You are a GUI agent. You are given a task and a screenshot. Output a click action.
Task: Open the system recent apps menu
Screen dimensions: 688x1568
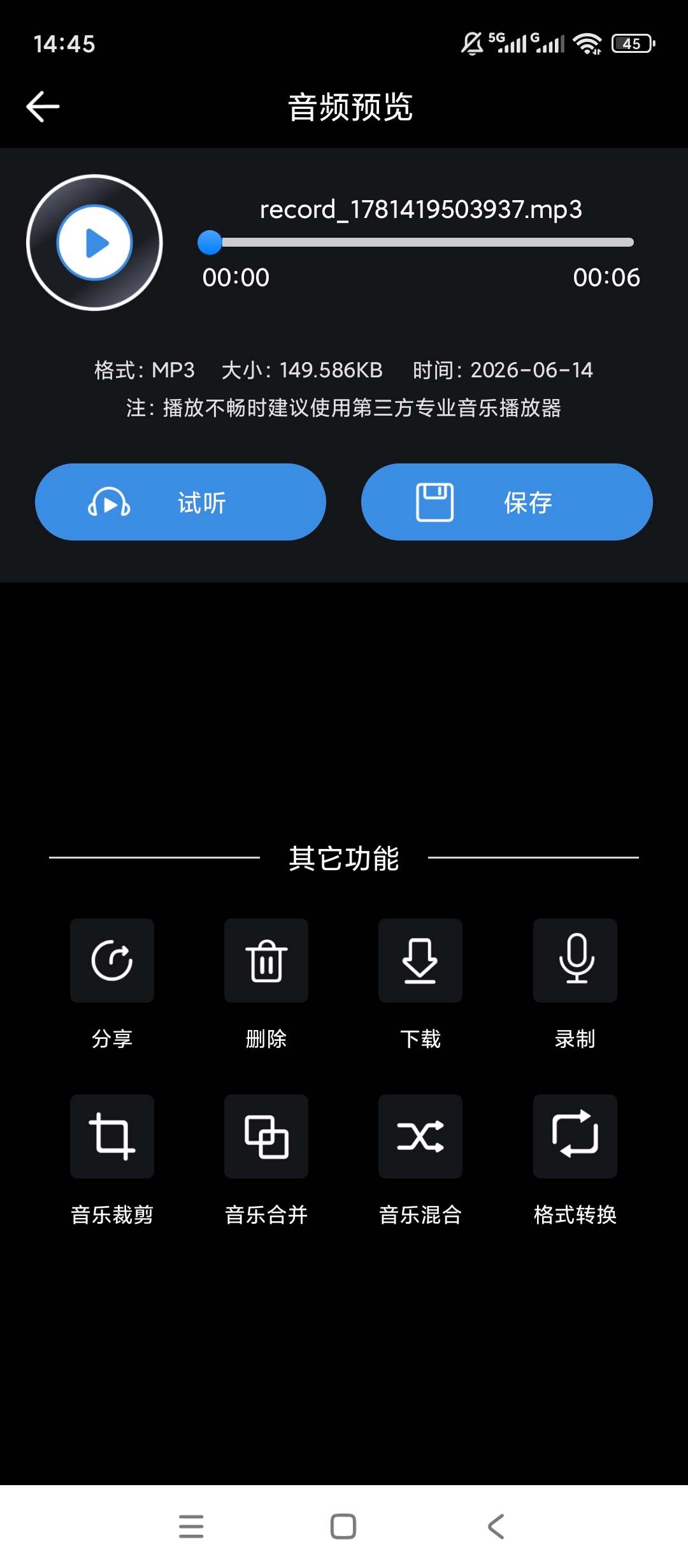click(191, 1527)
